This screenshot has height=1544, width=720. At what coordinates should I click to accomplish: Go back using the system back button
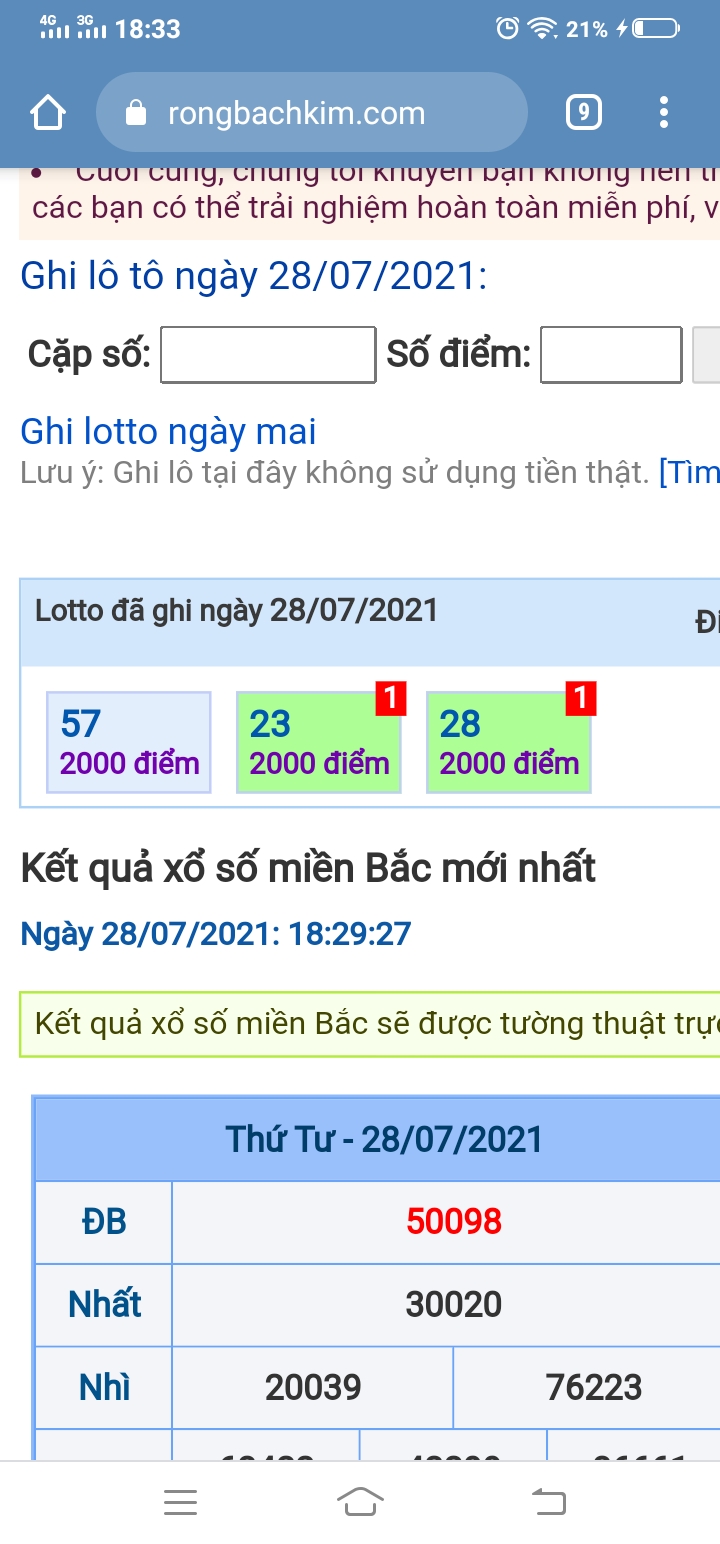pos(547,1502)
